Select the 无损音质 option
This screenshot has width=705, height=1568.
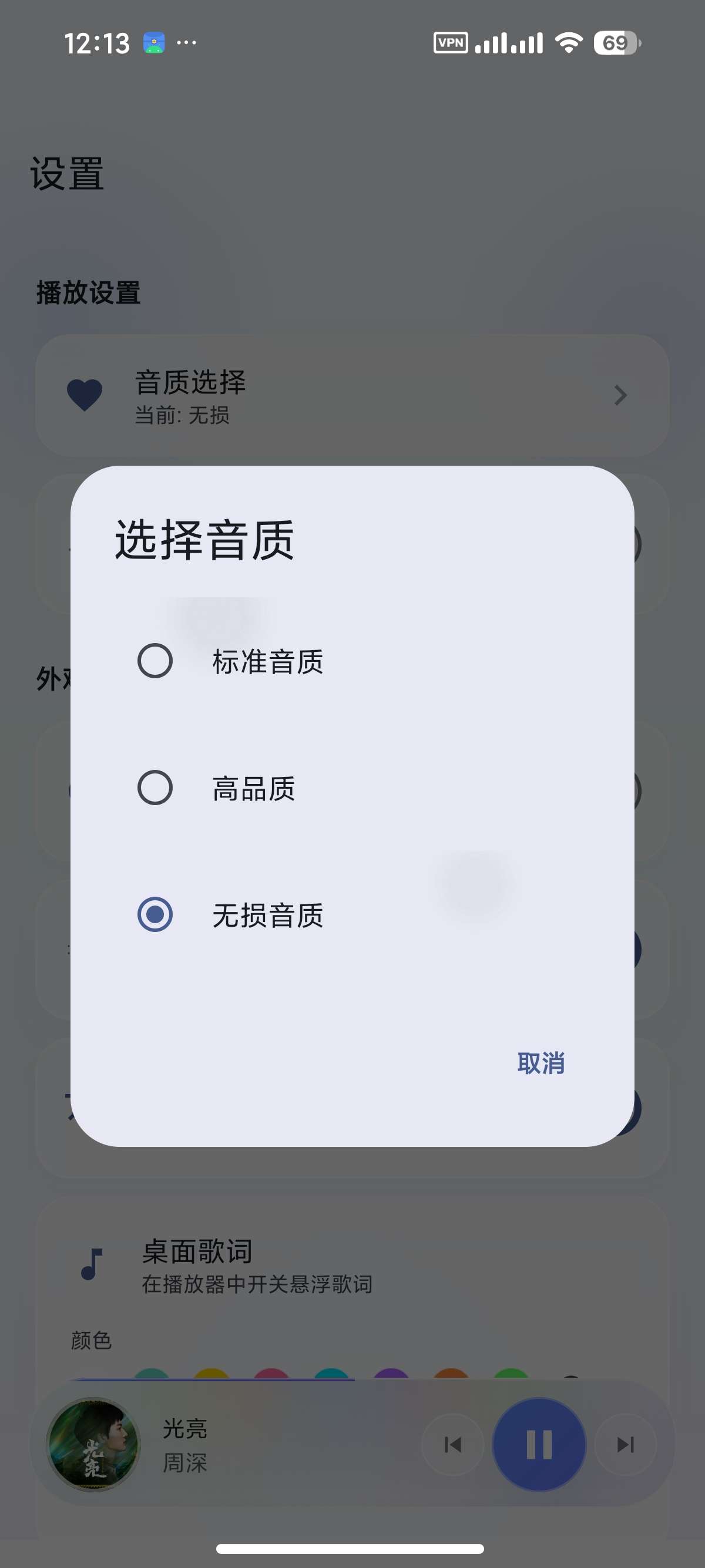click(352, 914)
